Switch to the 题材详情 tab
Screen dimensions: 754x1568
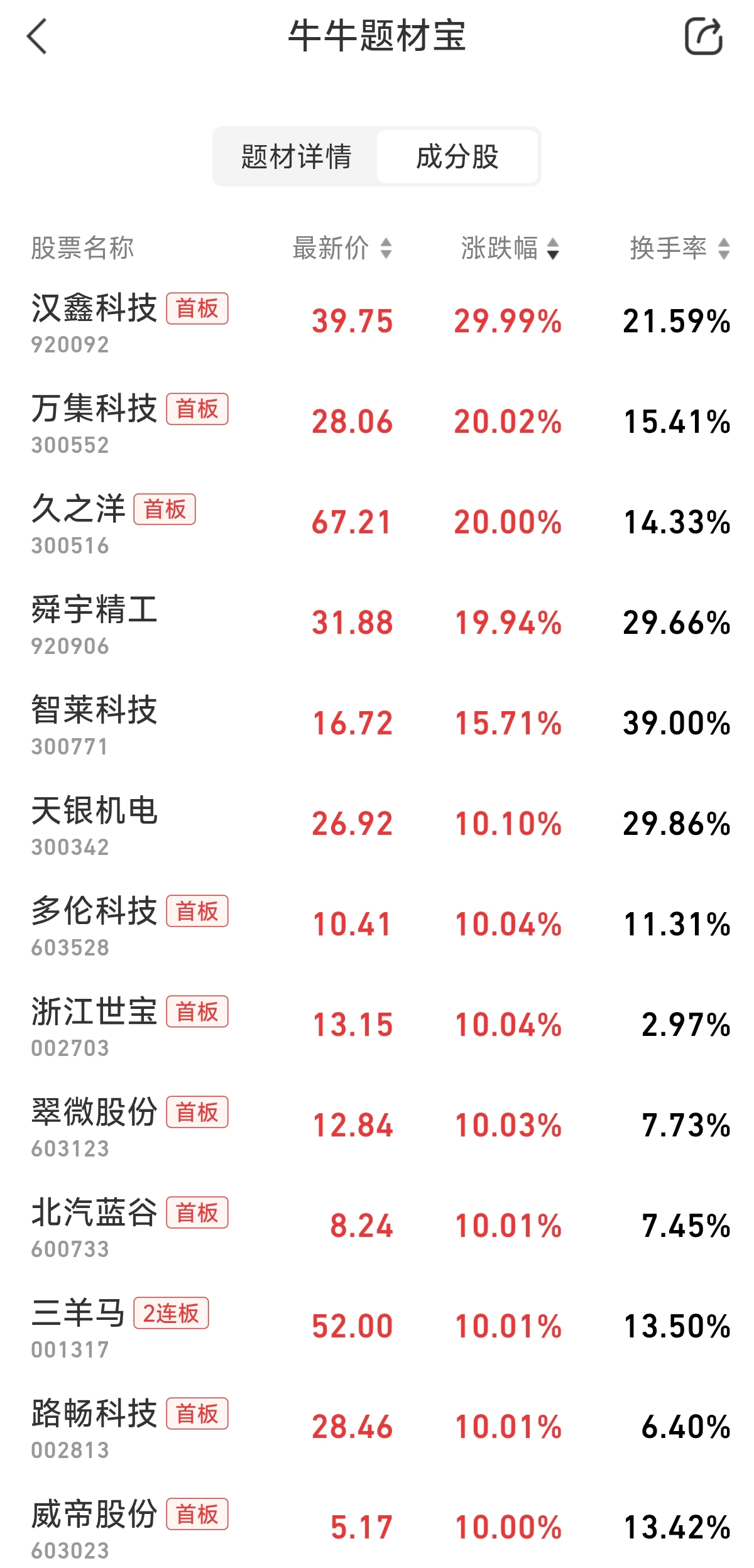pyautogui.click(x=296, y=156)
